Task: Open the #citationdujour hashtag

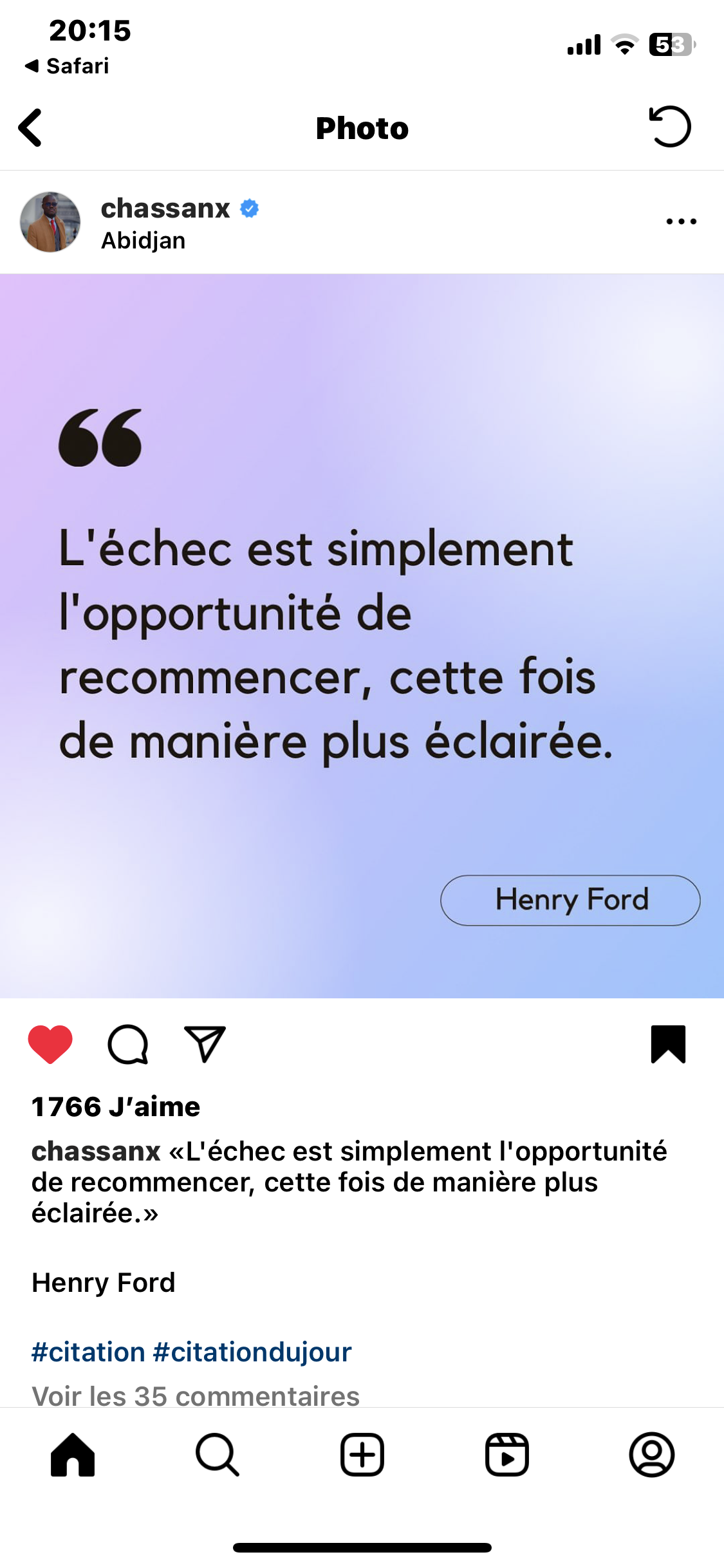Action: click(252, 1352)
